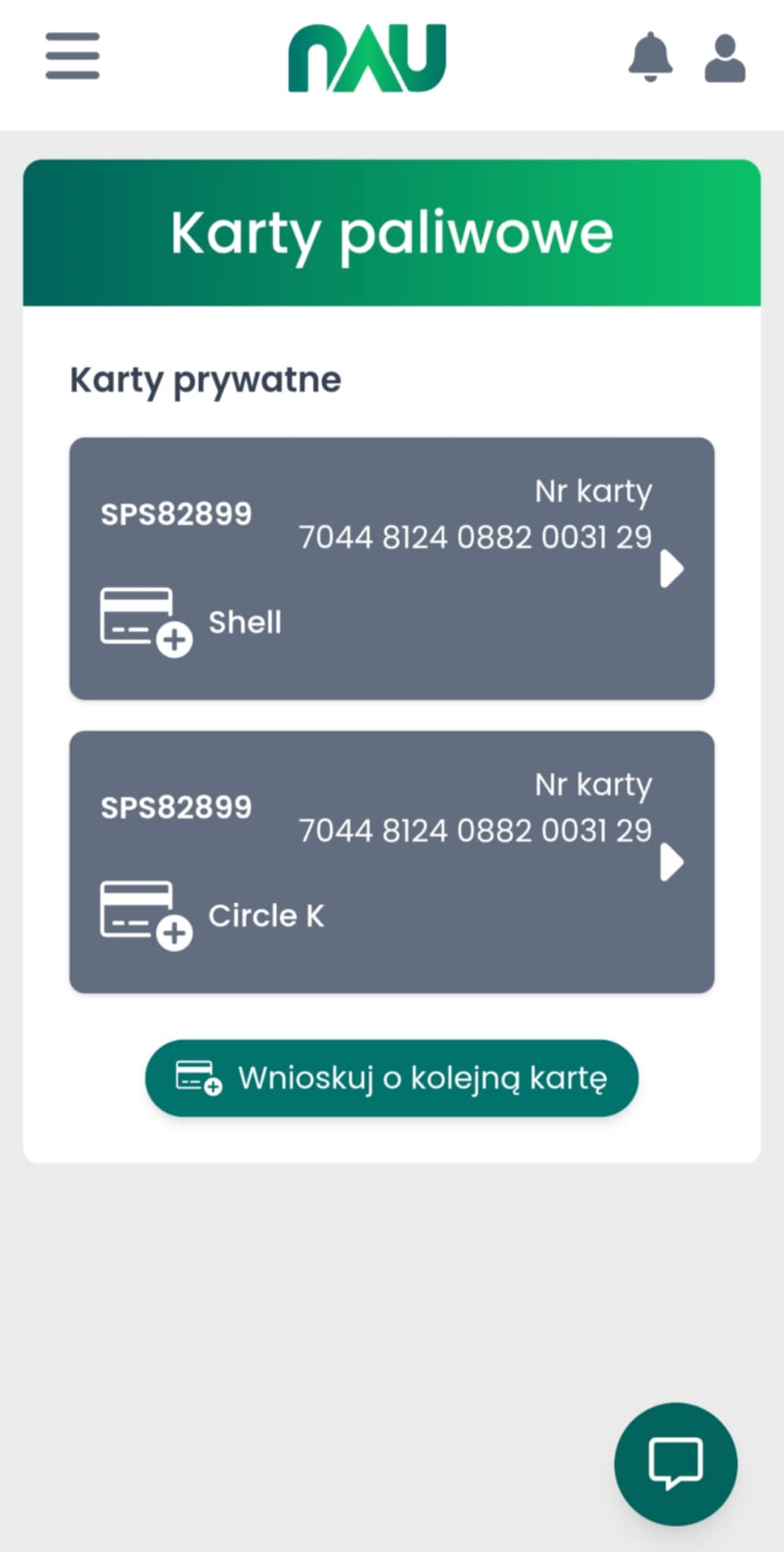This screenshot has width=784, height=1552.
Task: Open the hamburger navigation menu
Action: click(x=73, y=56)
